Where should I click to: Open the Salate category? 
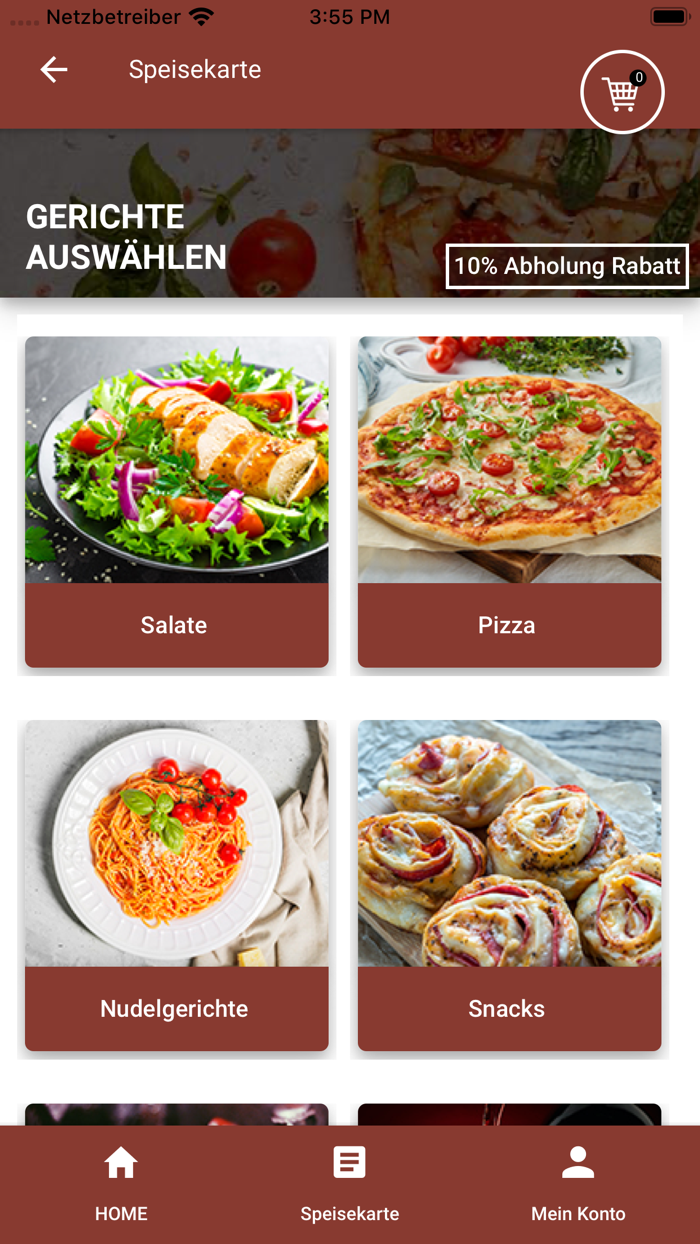176,502
